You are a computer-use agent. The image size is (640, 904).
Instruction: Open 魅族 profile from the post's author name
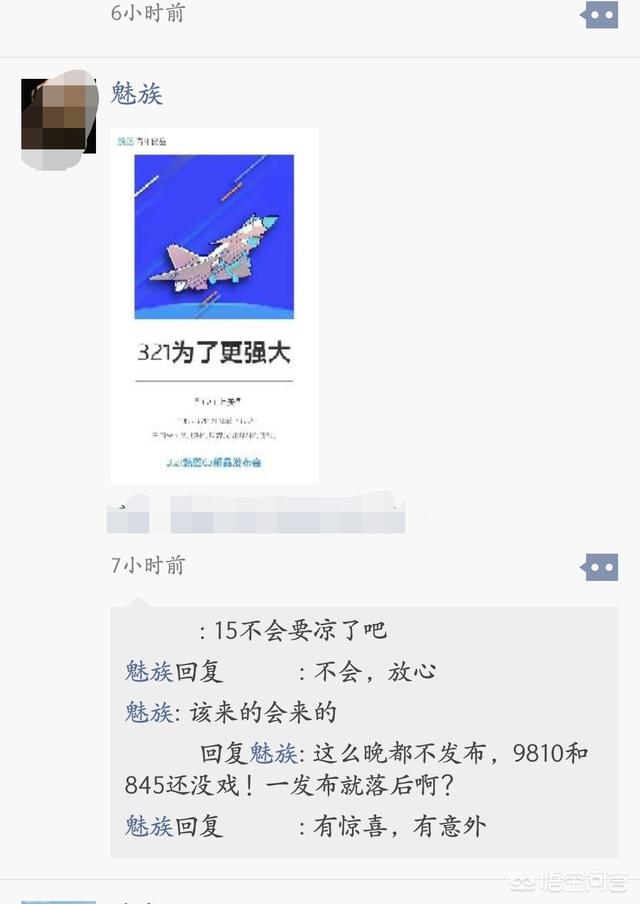[x=137, y=94]
